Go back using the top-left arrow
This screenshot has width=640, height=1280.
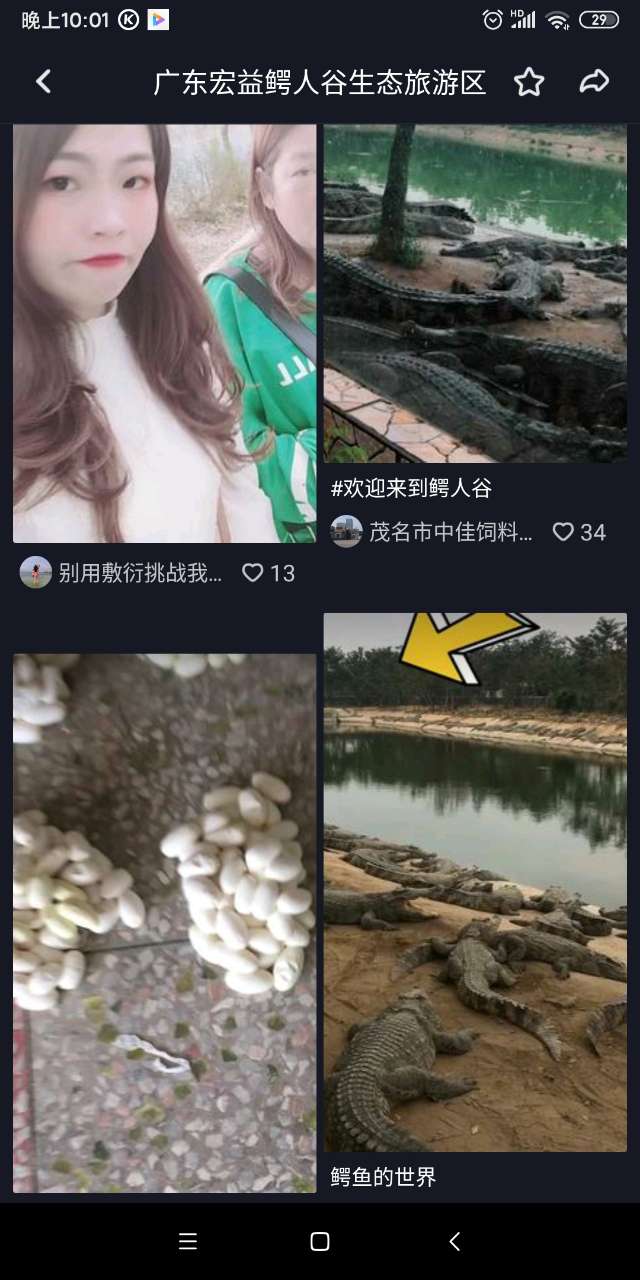43,82
